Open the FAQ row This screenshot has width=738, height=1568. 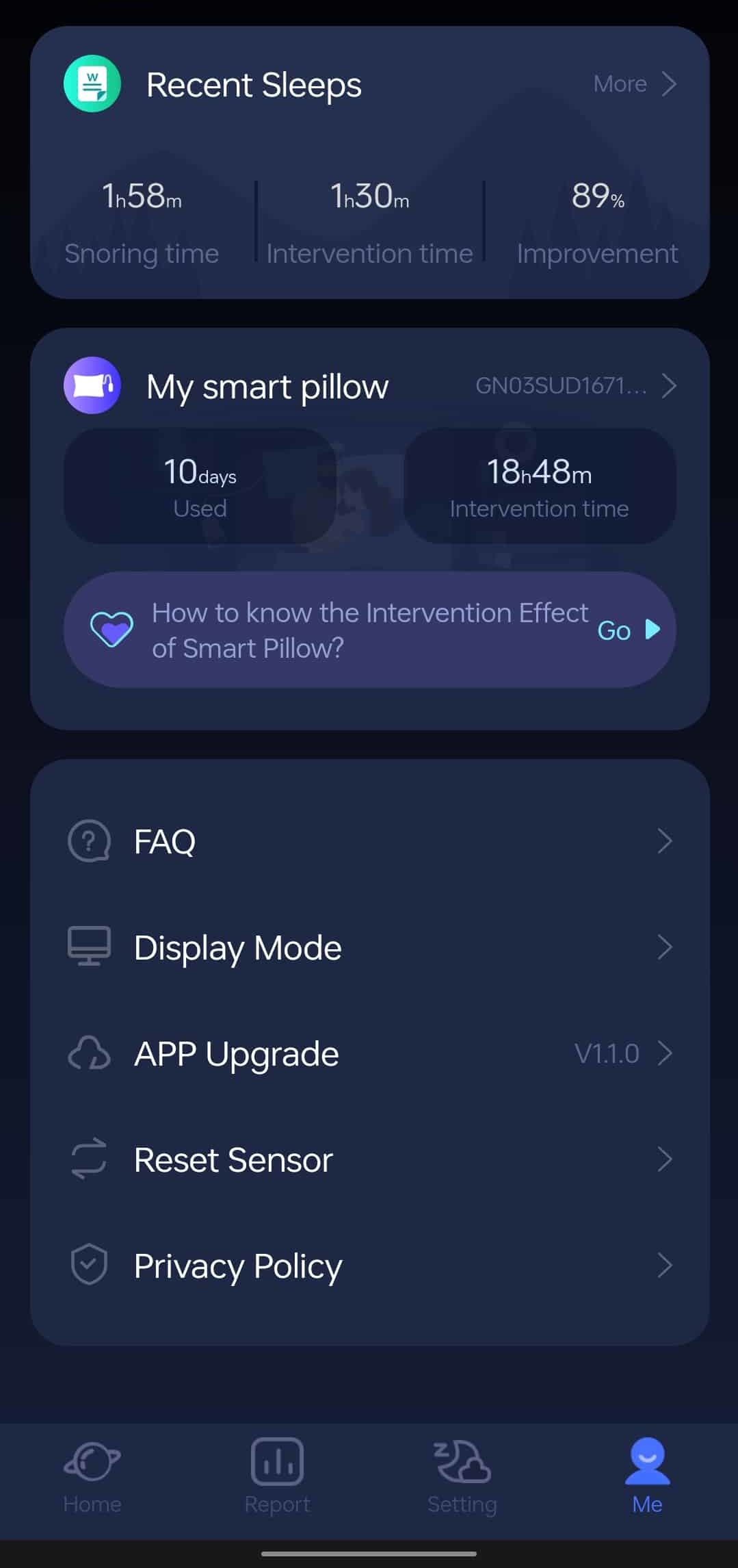(369, 841)
